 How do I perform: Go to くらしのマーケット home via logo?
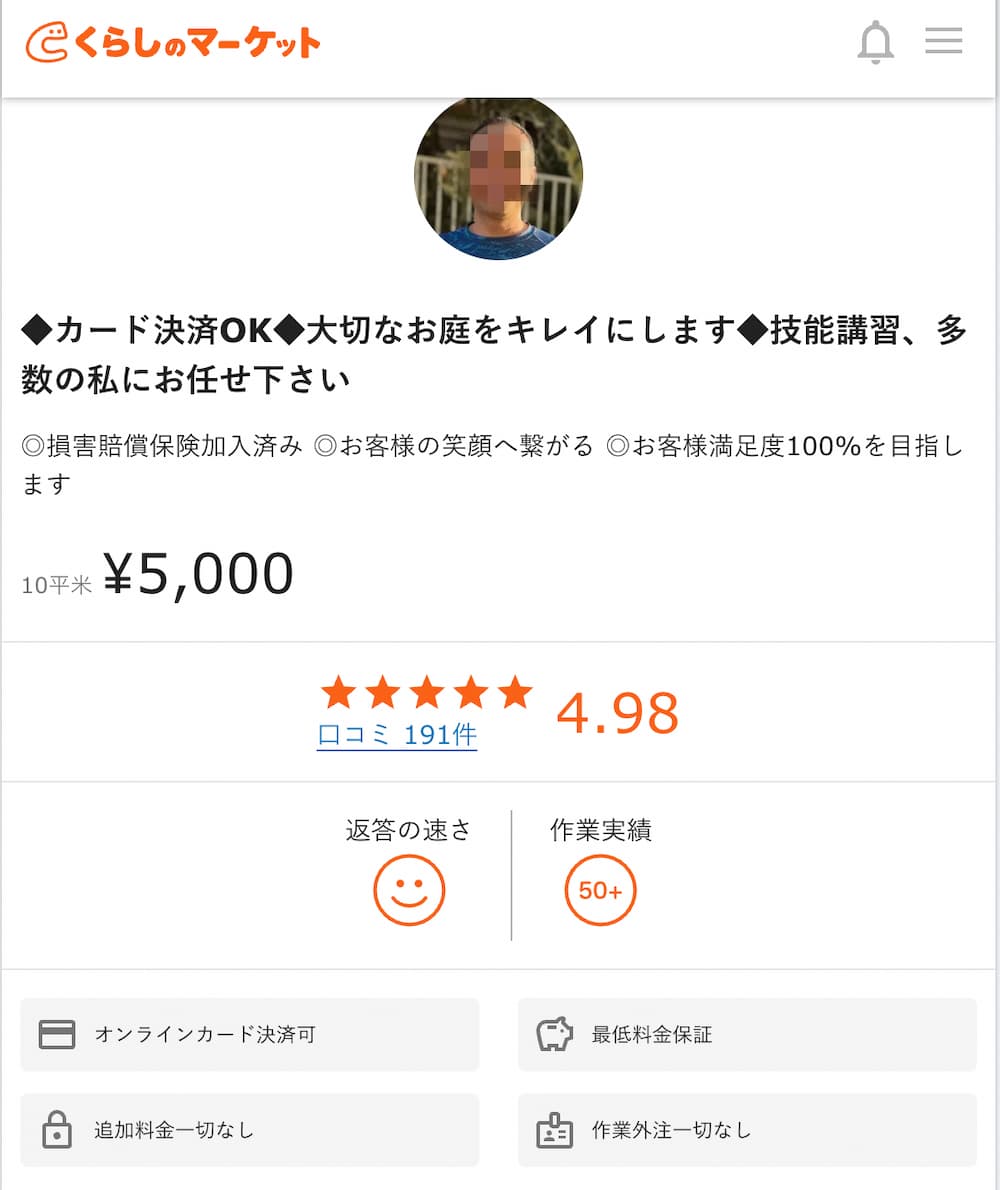pos(173,43)
